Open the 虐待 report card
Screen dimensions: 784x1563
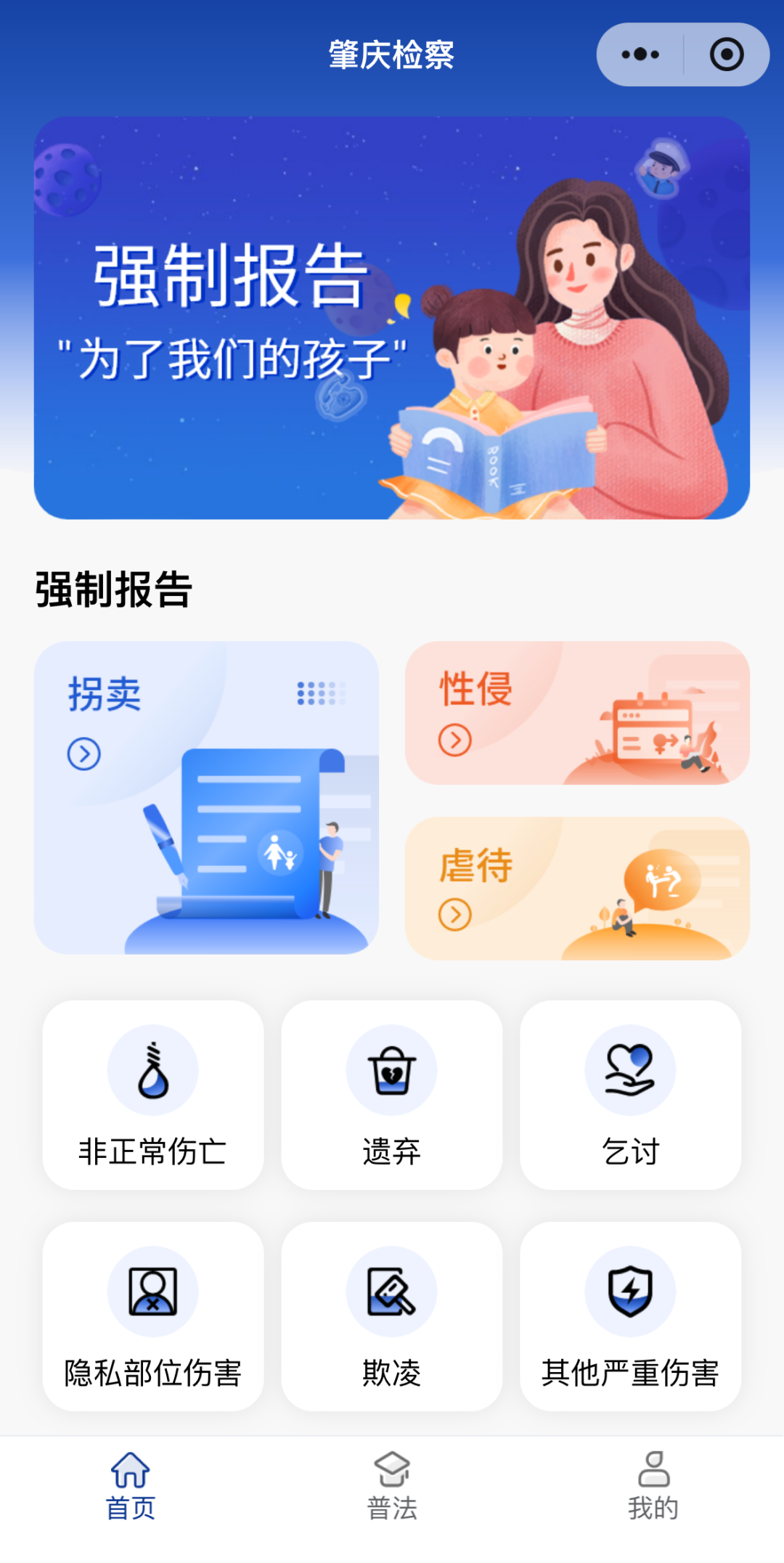coord(577,888)
